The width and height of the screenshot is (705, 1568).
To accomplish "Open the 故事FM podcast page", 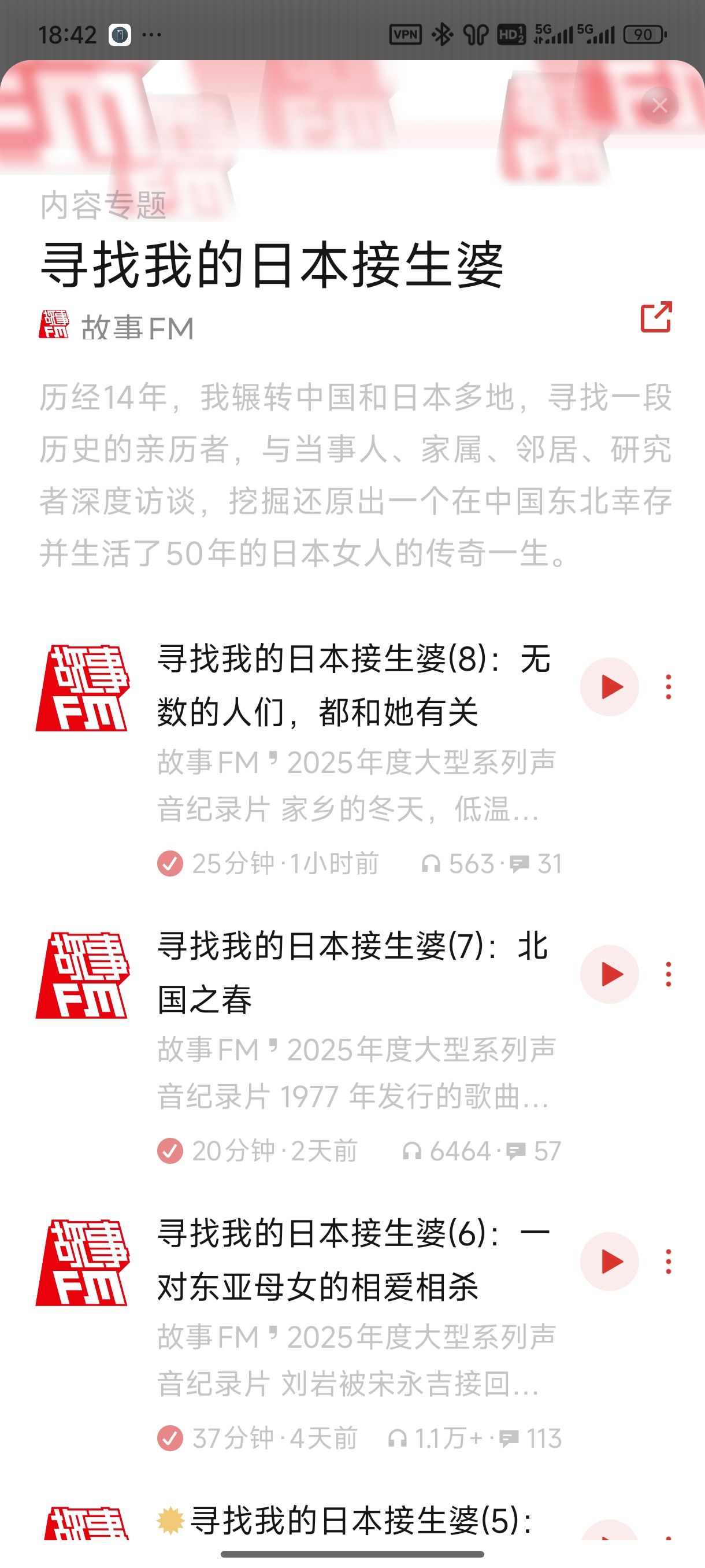I will [116, 327].
